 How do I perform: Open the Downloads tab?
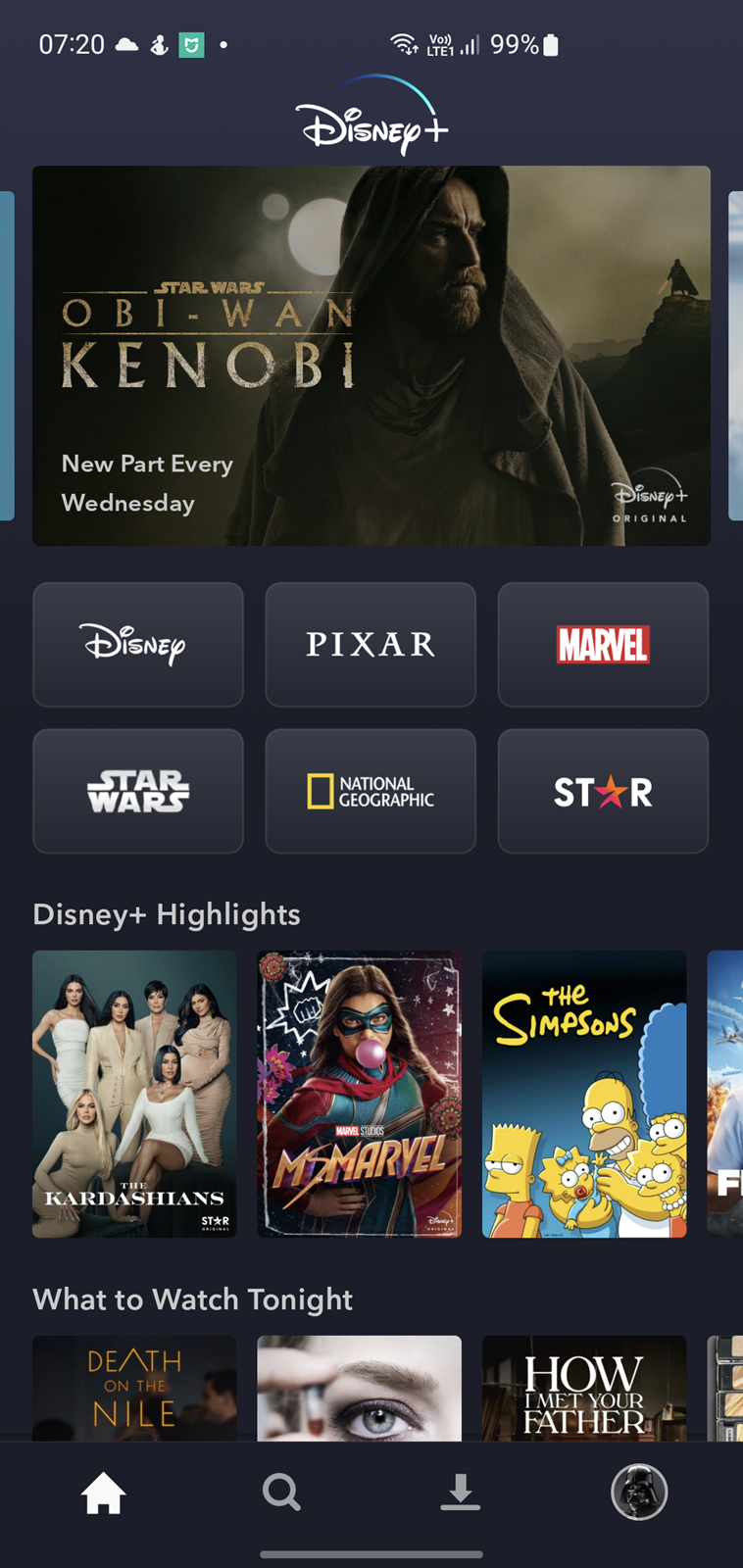pos(460,1494)
